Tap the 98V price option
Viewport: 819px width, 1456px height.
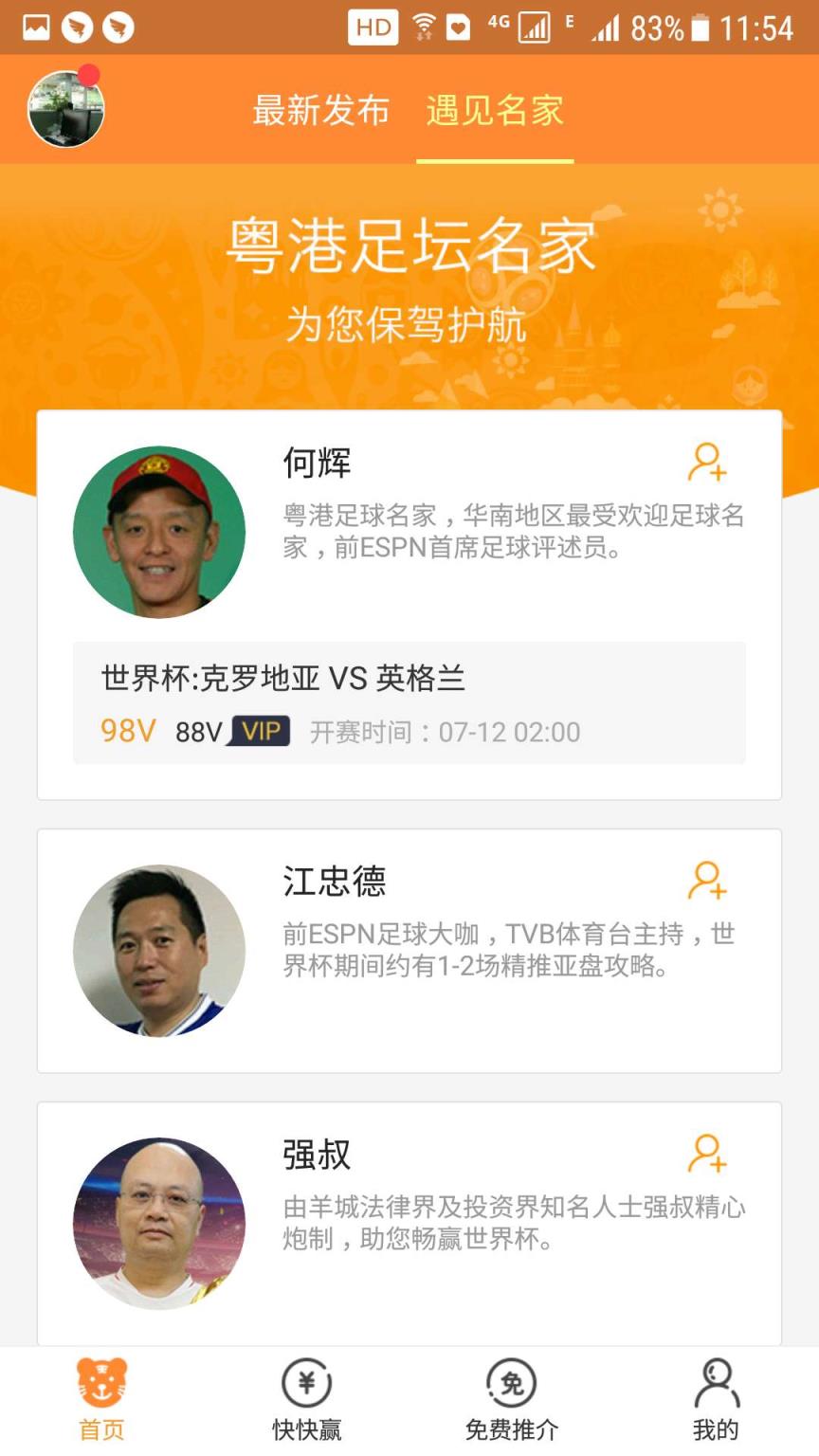pos(124,731)
